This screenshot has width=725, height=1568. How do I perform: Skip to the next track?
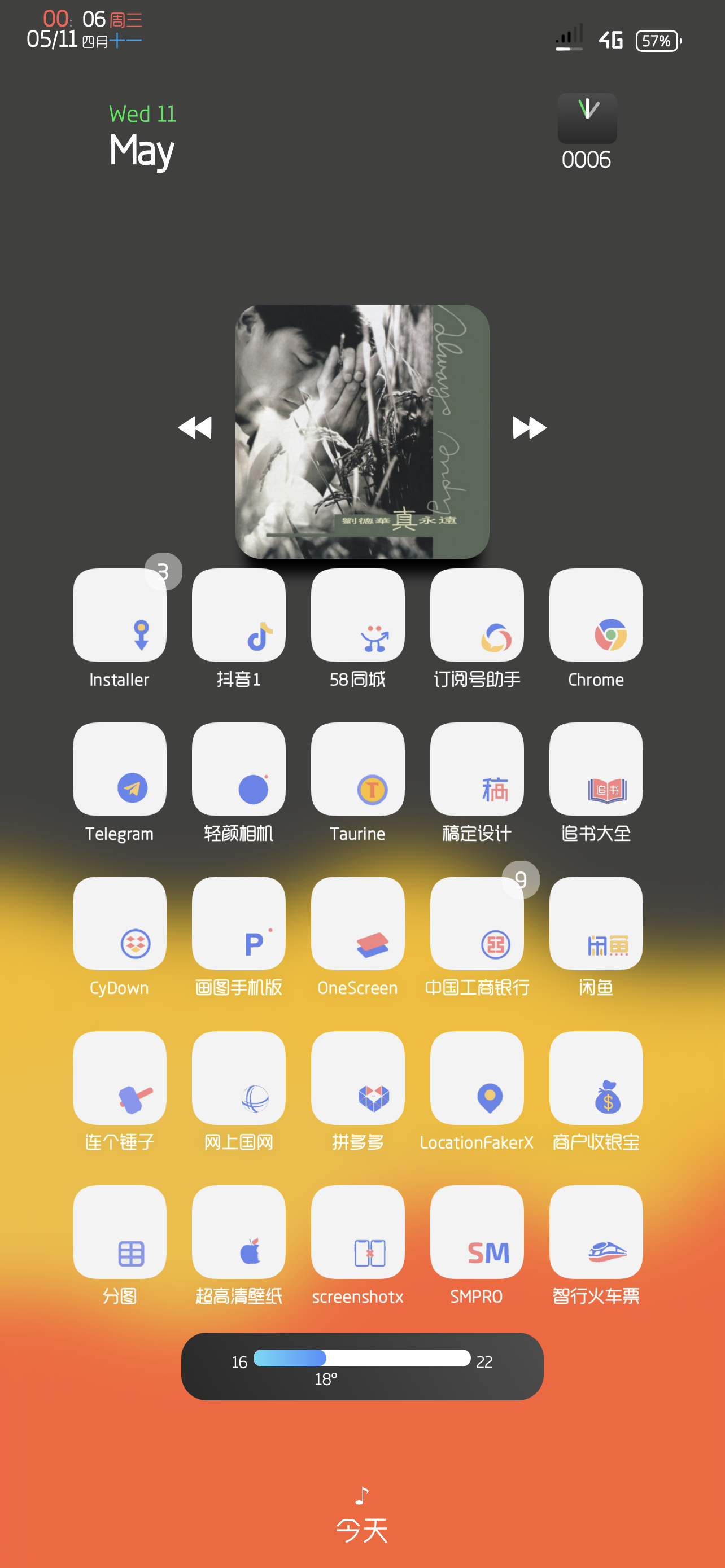[529, 428]
